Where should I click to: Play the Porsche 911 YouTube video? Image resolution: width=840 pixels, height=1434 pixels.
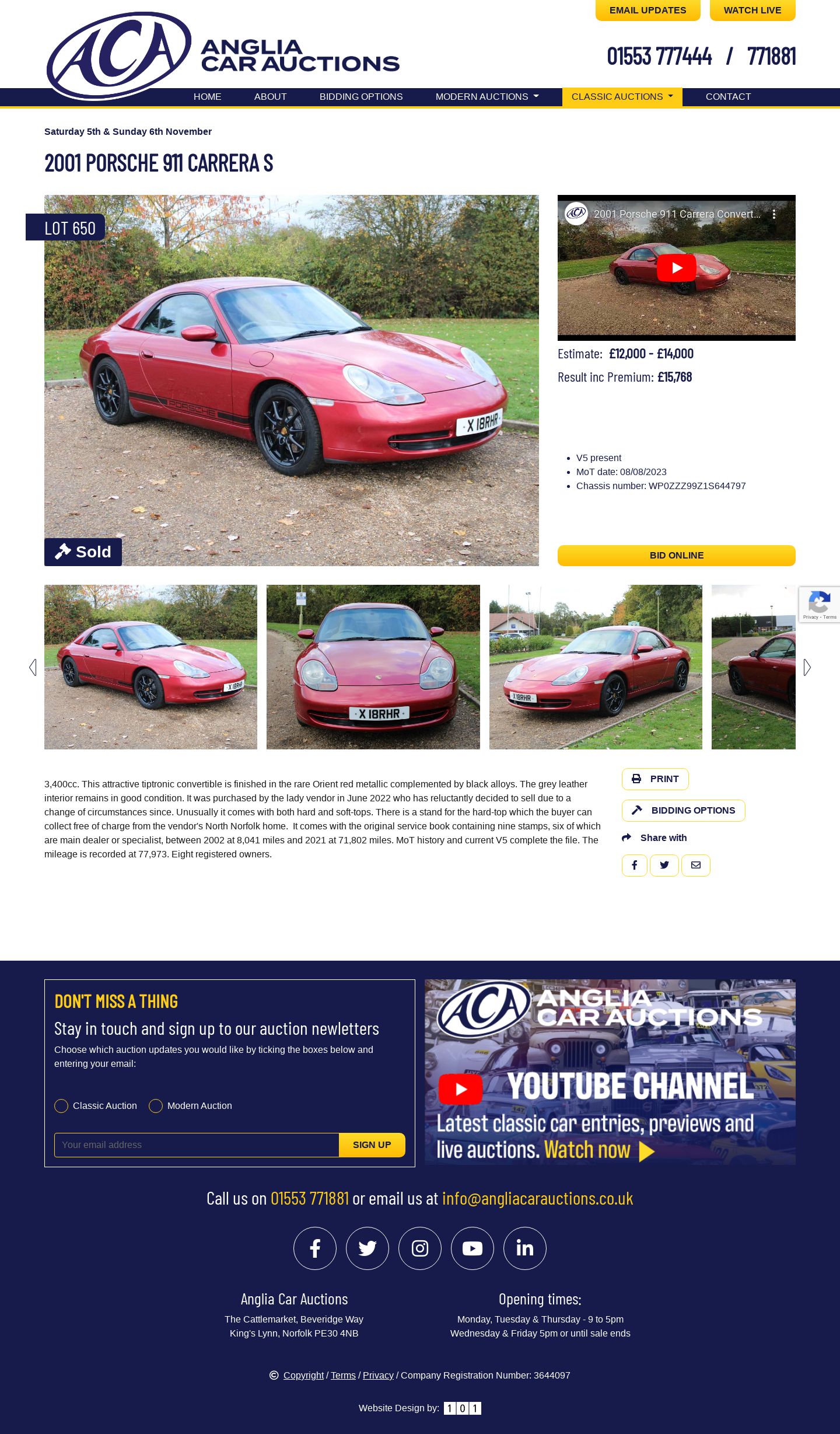(676, 268)
